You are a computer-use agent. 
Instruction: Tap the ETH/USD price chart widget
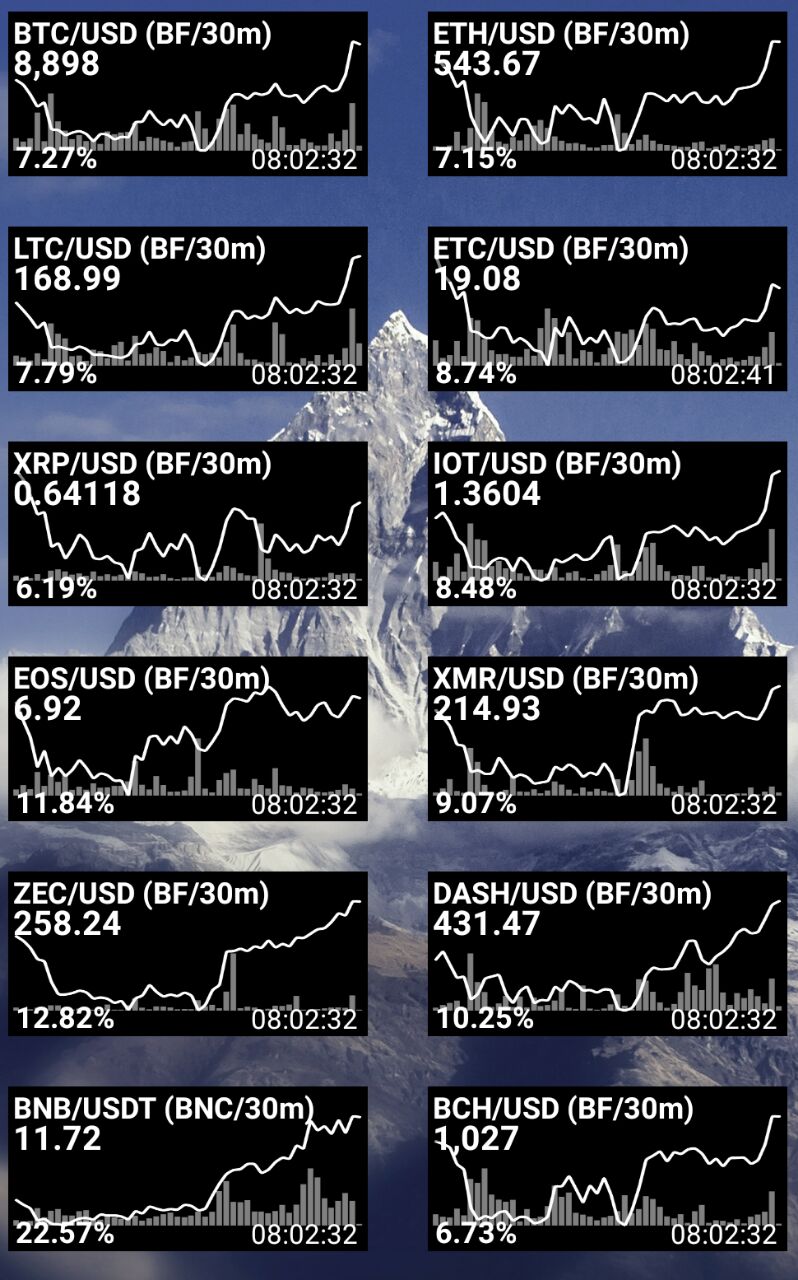point(607,95)
